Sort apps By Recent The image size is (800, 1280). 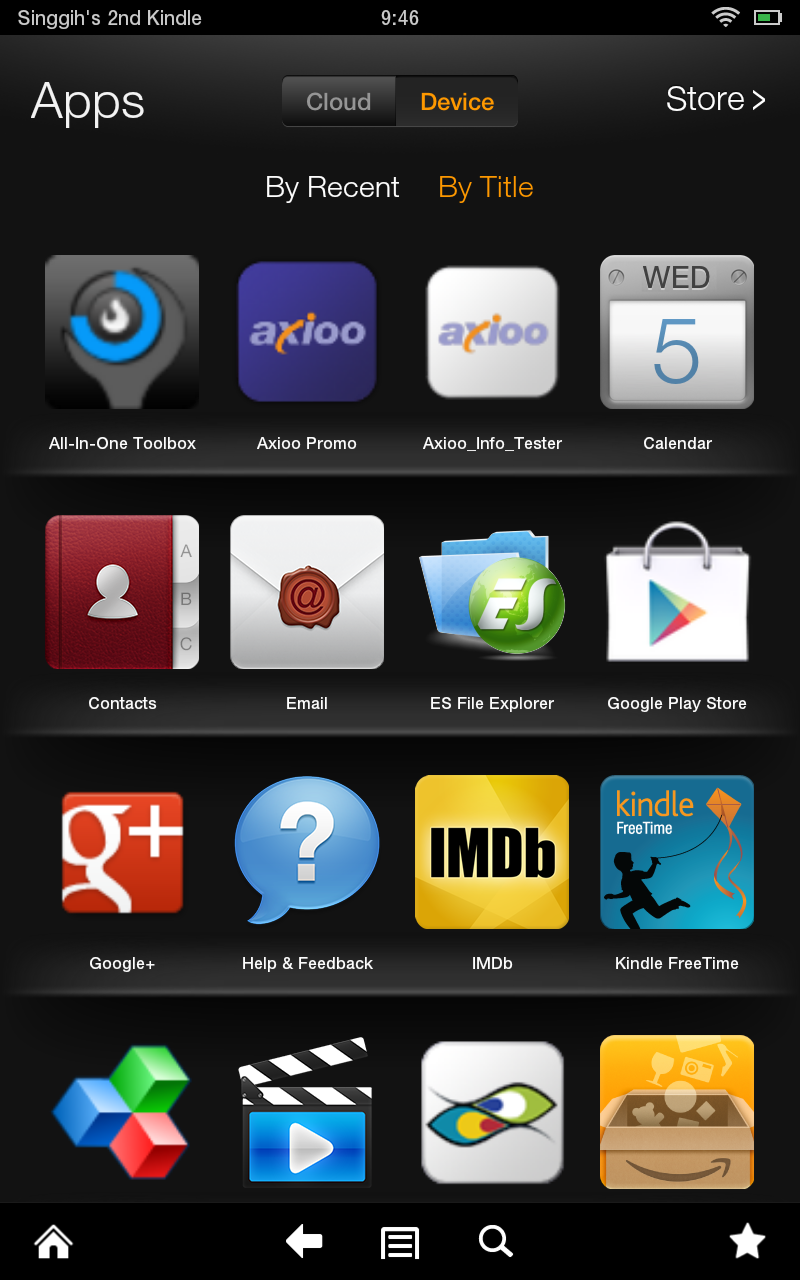point(332,187)
